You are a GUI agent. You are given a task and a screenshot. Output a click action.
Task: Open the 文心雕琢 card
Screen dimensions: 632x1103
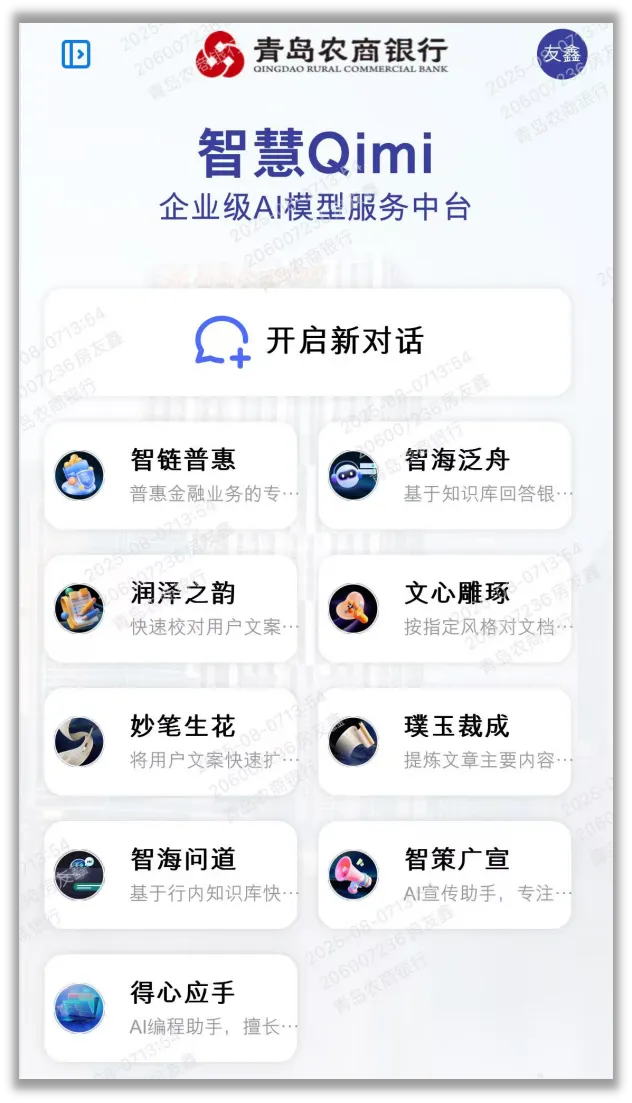pos(445,609)
